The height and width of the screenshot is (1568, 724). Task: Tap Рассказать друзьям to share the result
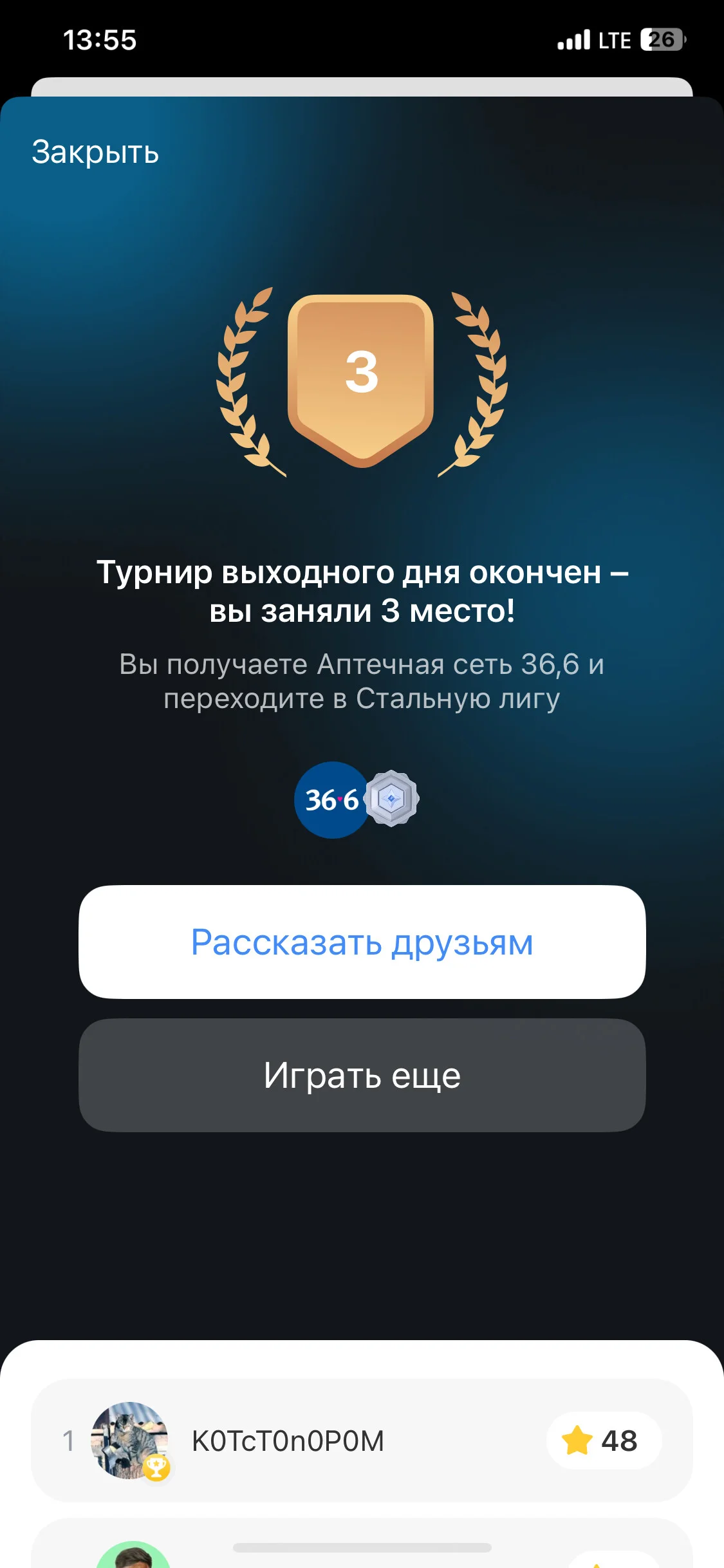pos(362,942)
